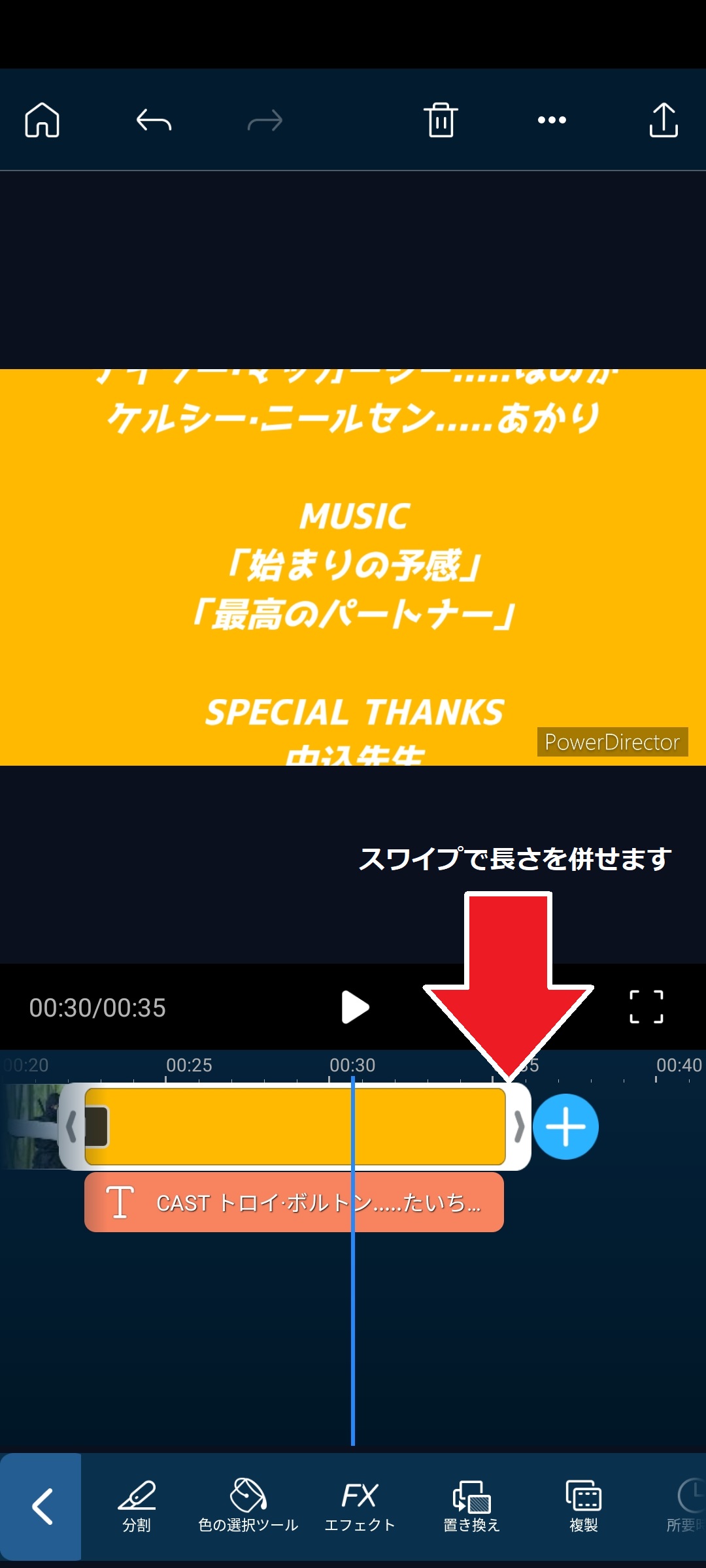This screenshot has width=706, height=1568.
Task: Open the three-dot more options menu
Action: 552,120
